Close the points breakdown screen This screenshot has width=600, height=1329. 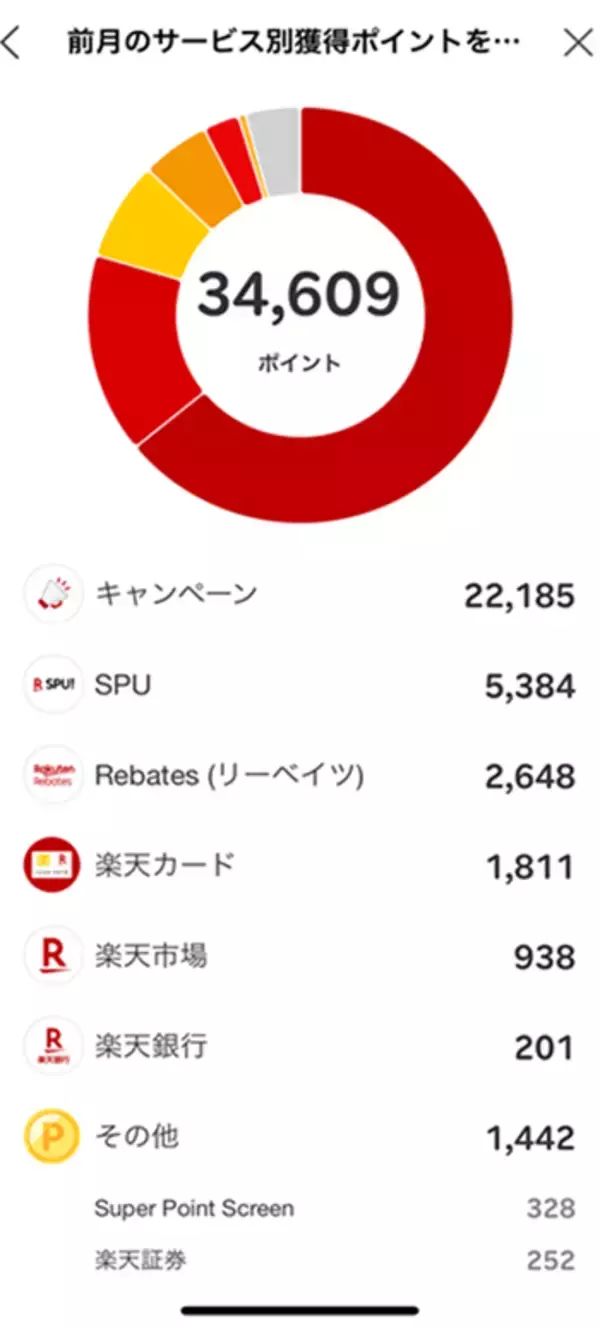coord(578,43)
